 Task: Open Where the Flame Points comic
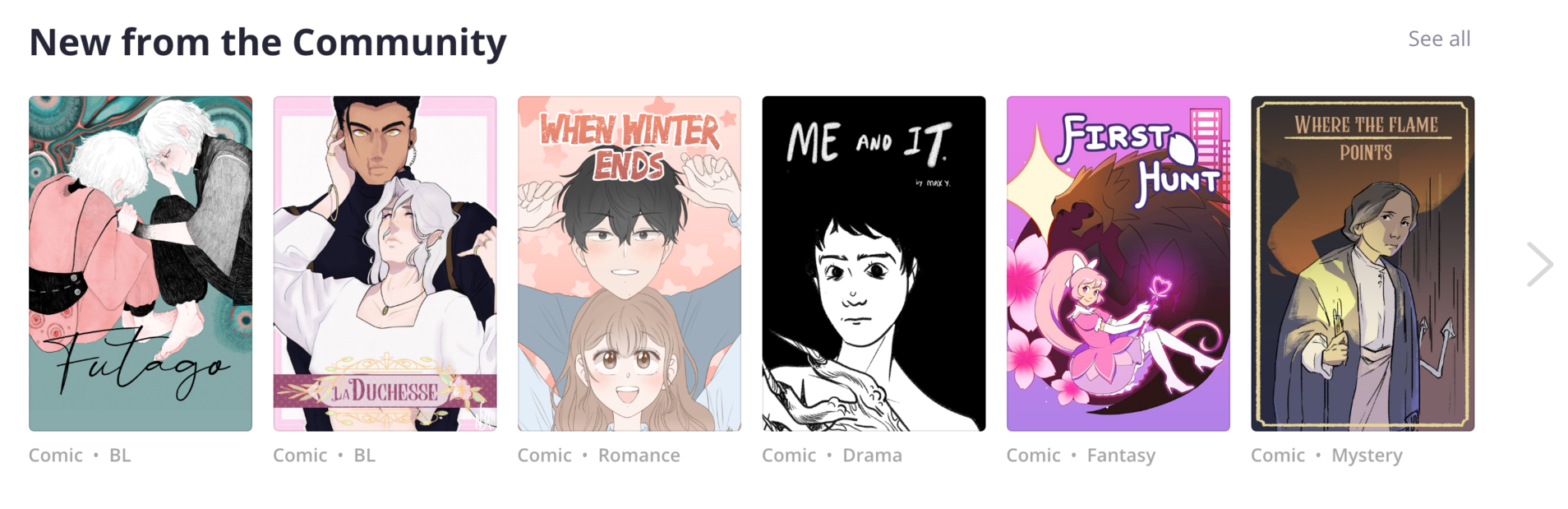point(1362,263)
